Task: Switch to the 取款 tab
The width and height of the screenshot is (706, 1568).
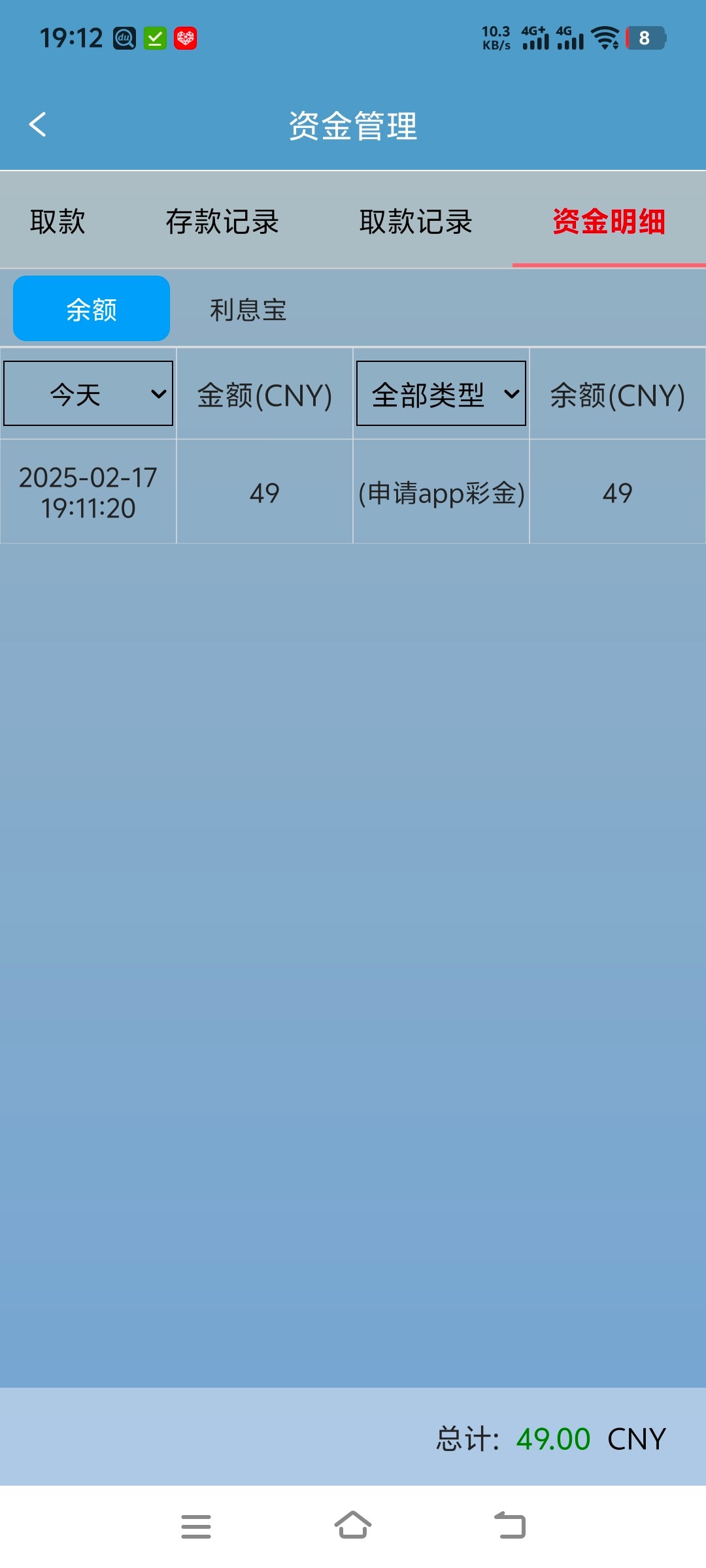Action: coord(58,221)
